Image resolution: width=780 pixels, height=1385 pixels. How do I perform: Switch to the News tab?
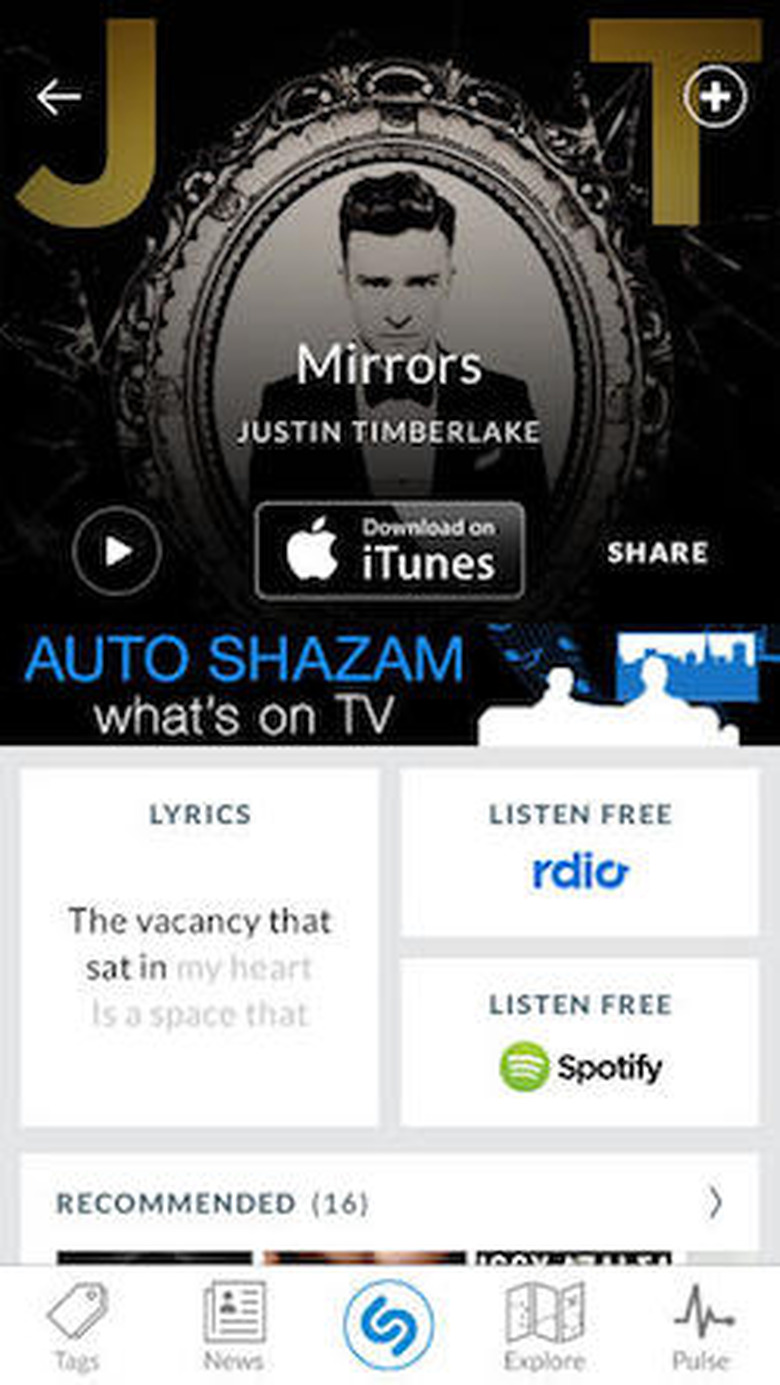233,1327
